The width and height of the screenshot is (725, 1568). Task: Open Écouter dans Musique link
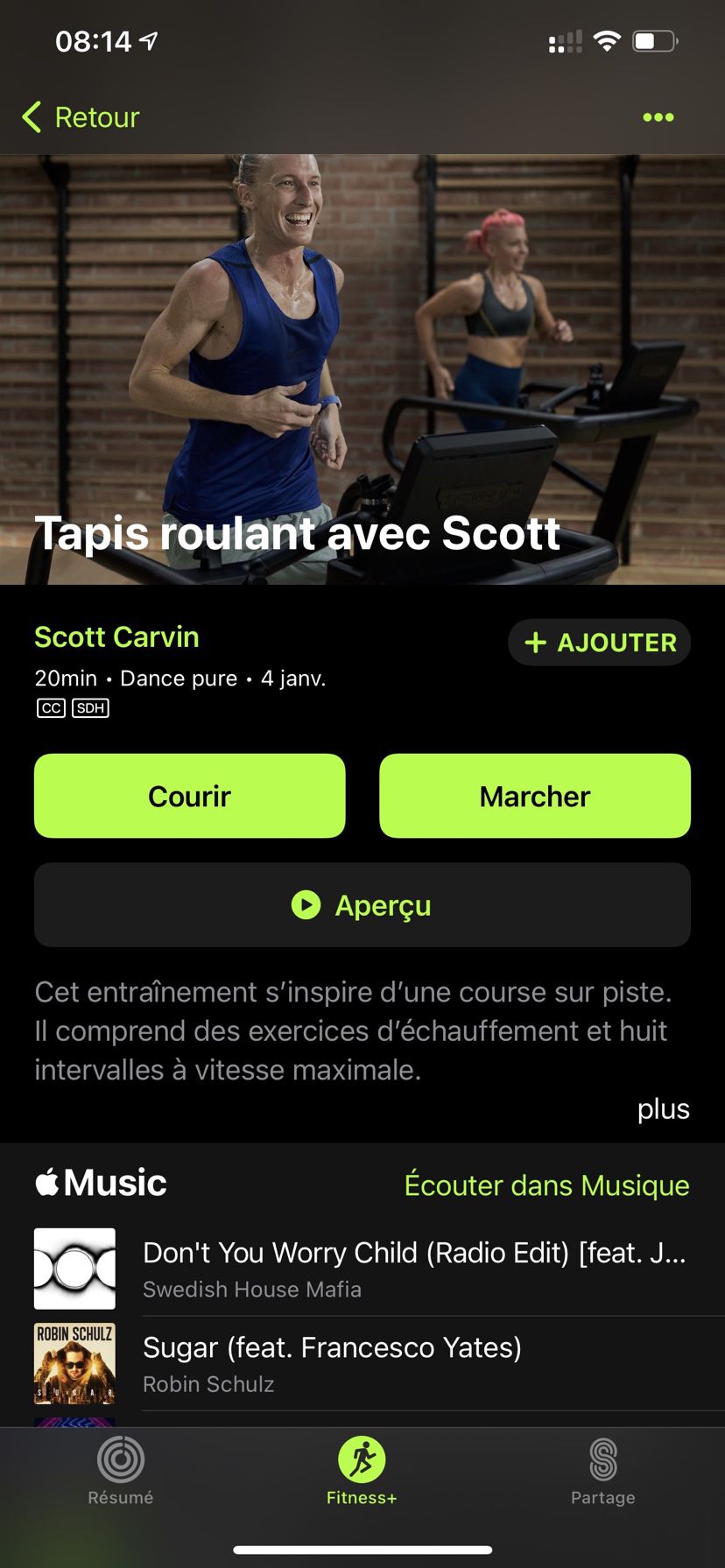pos(546,1185)
